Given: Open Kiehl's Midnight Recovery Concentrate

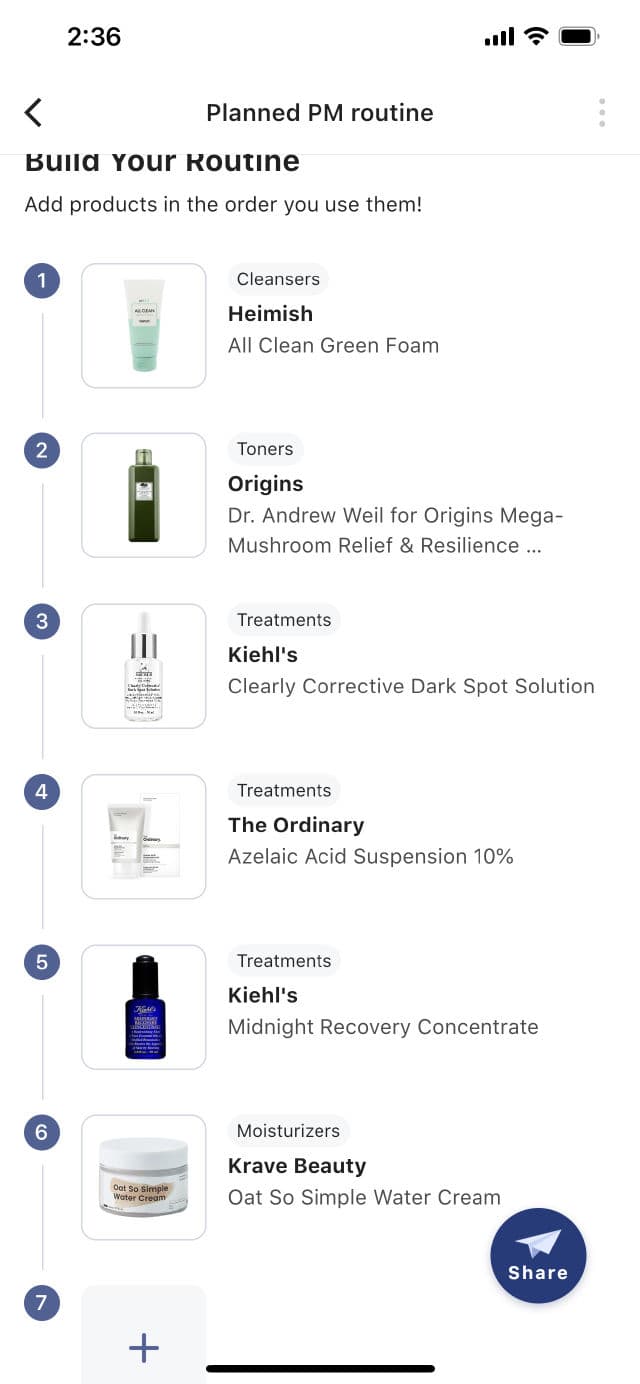Looking at the screenshot, I should 382,1010.
